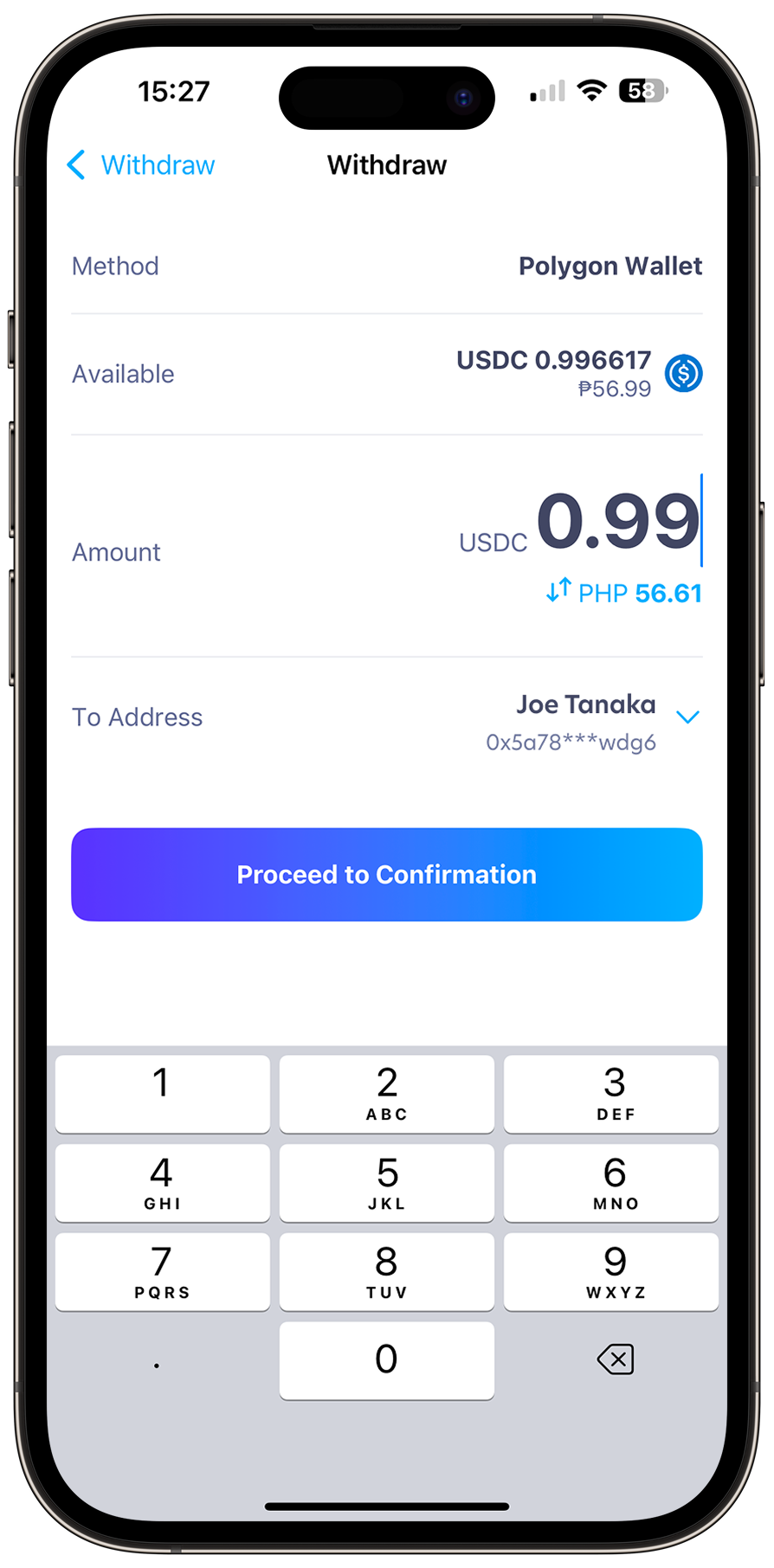This screenshot has width=774, height=1568.
Task: Delete the last digit with backspace
Action: (615, 1359)
